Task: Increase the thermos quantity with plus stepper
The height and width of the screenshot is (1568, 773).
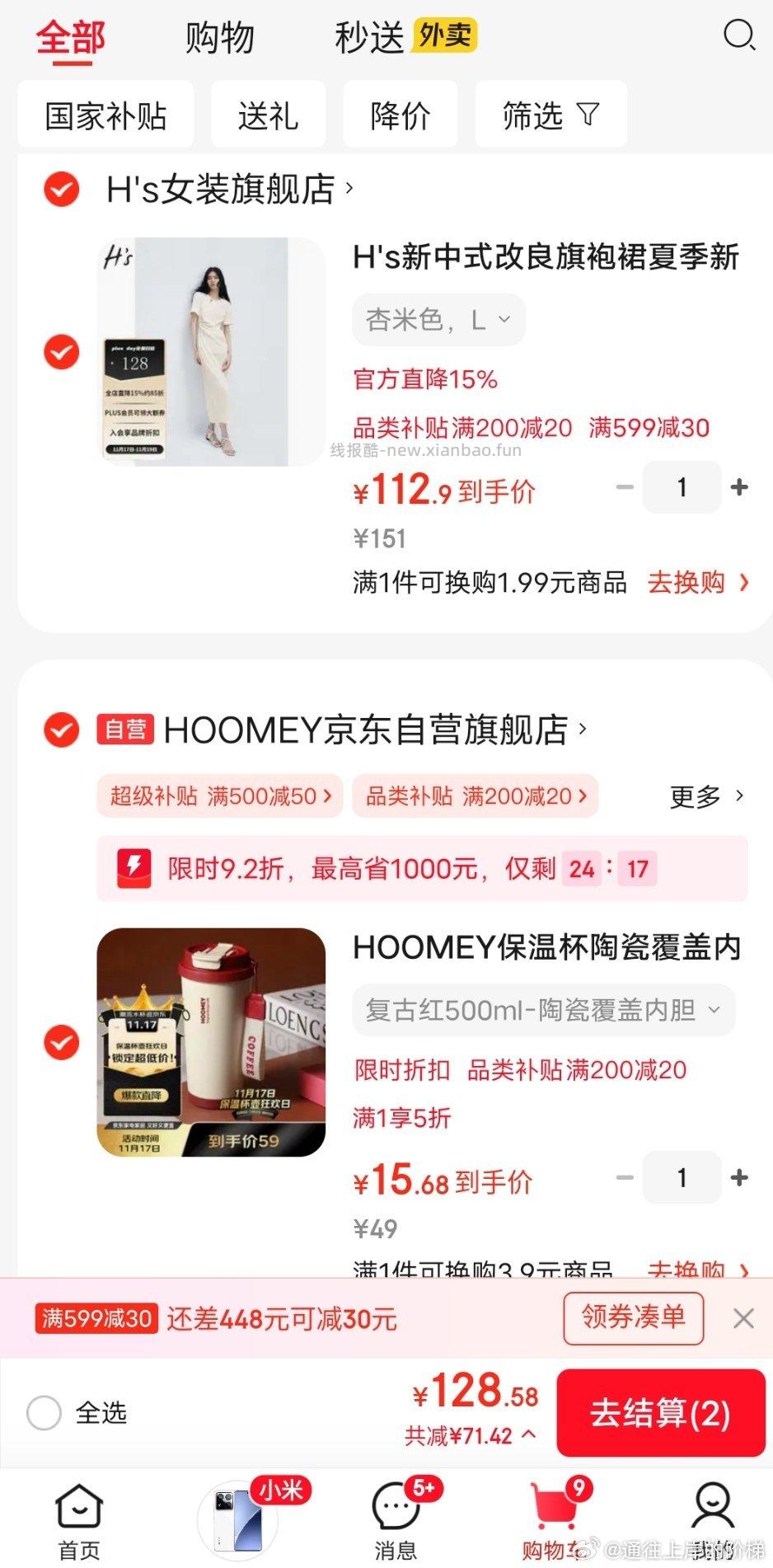Action: [738, 1178]
